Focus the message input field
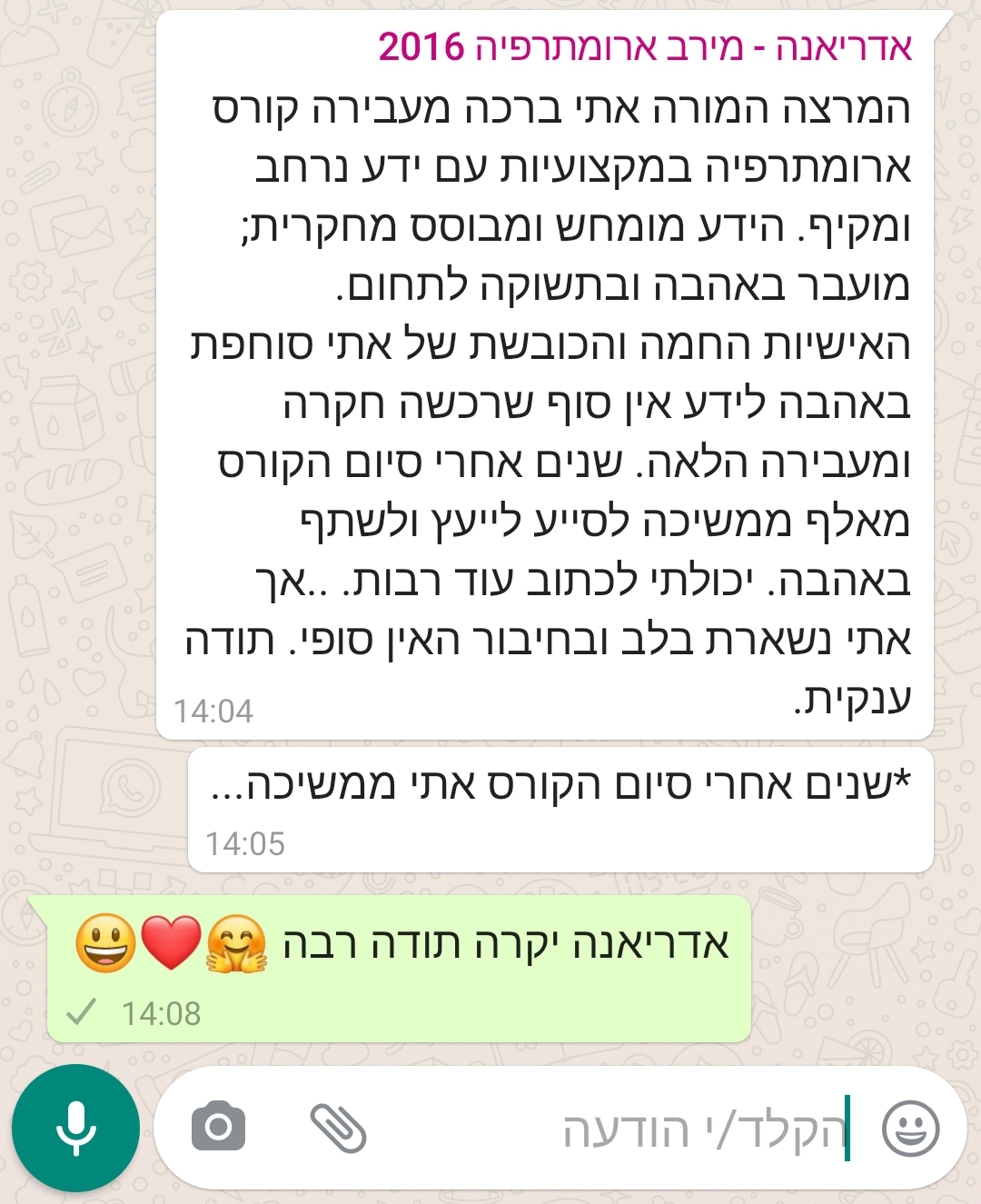 point(636,1129)
